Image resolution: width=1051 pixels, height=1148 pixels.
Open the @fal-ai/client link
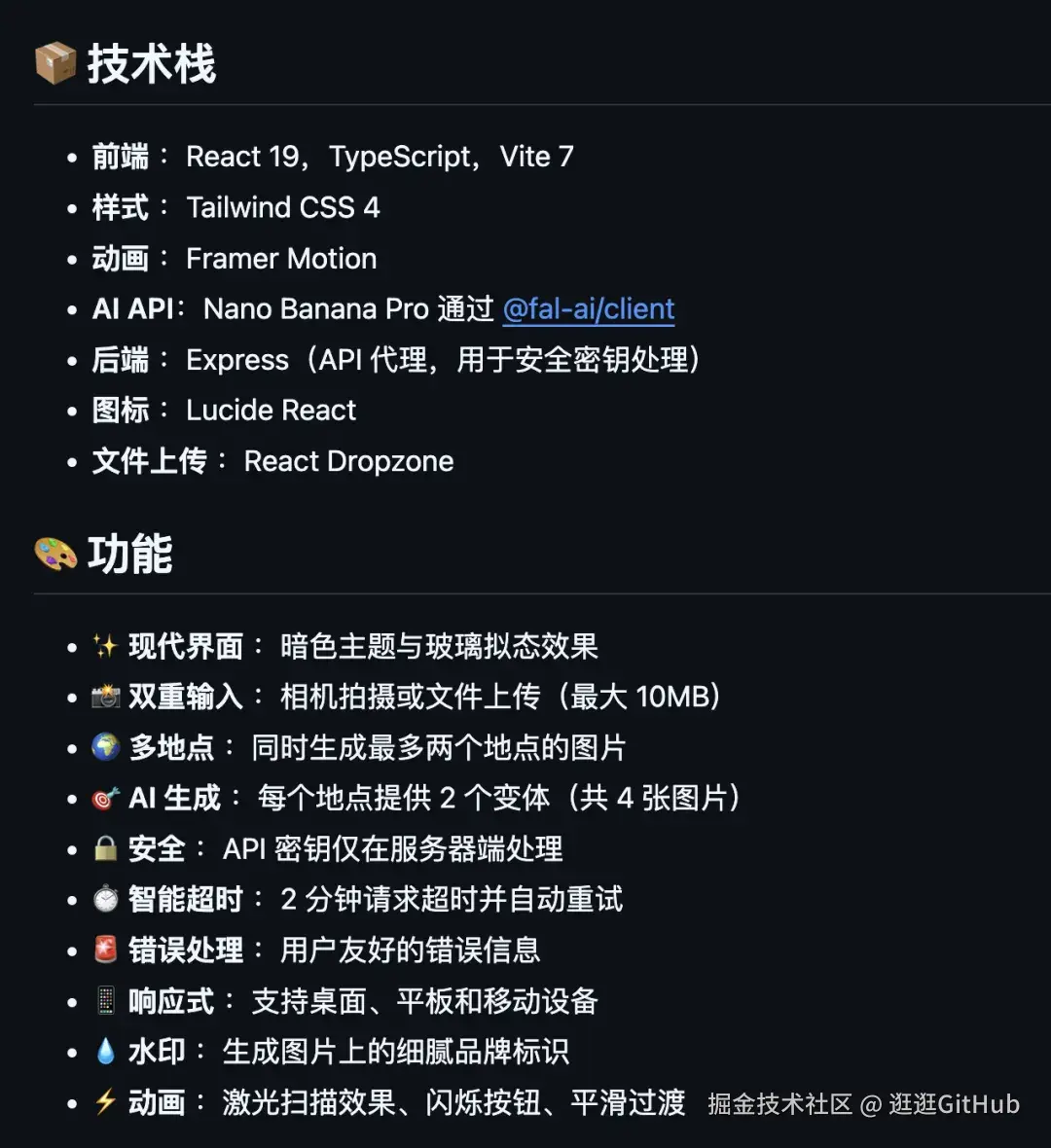588,309
